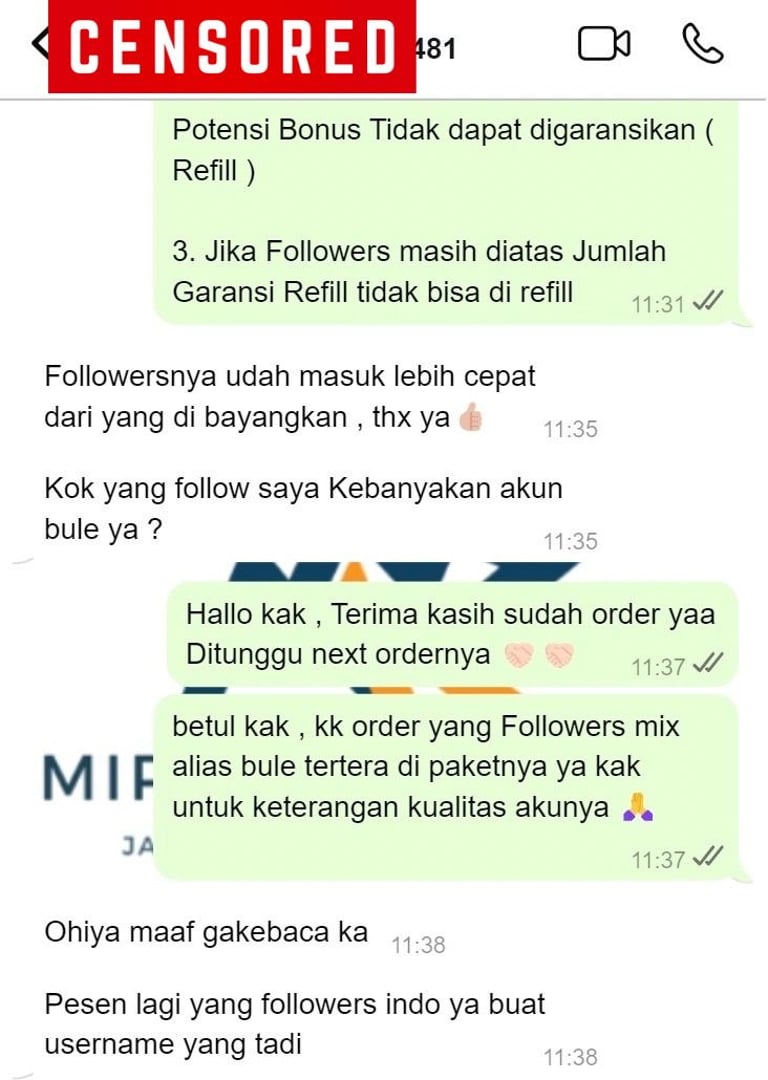Start a video call with this contact
768x1080 pixels.
(x=604, y=44)
